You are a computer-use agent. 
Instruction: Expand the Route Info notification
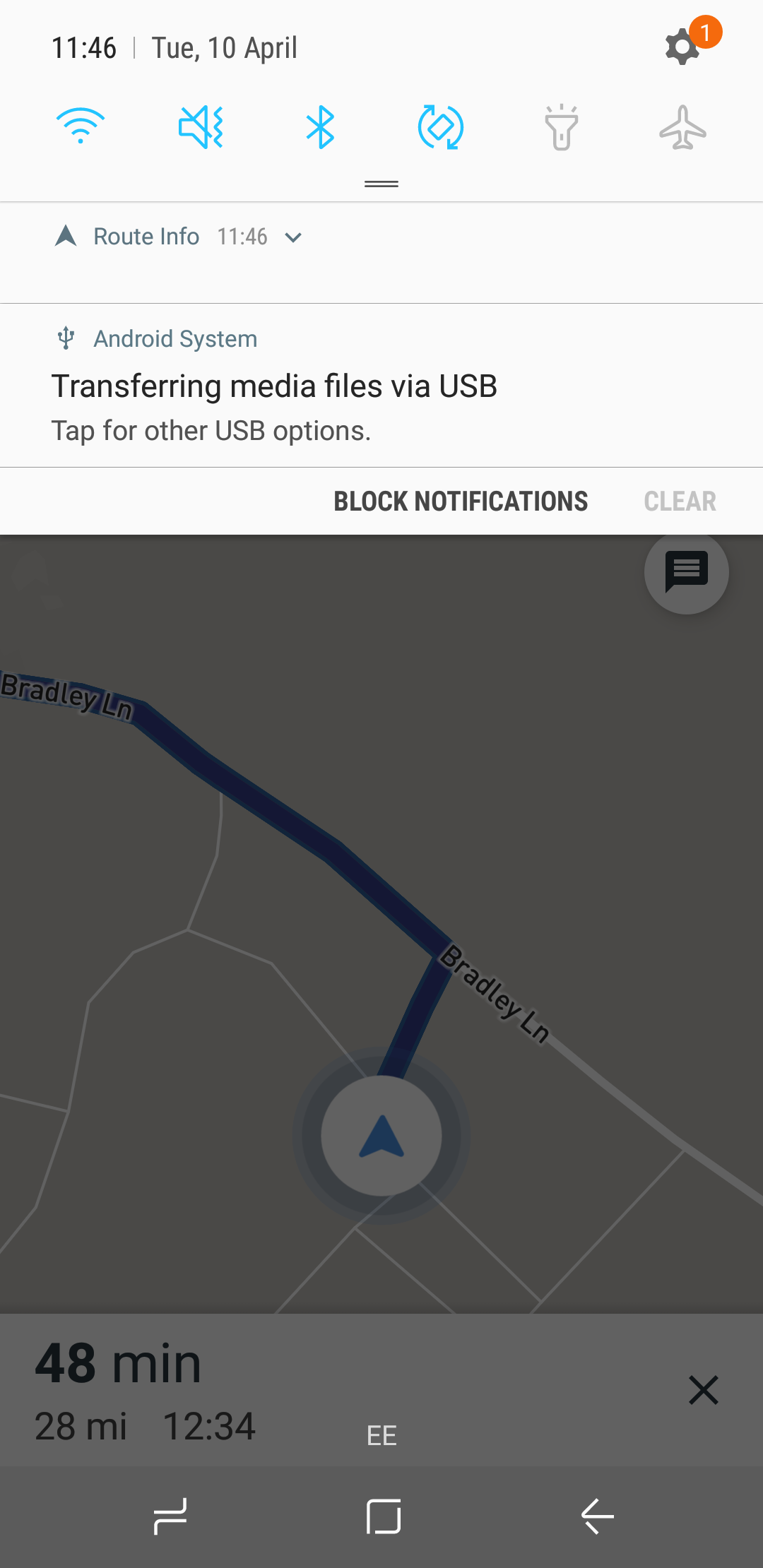coord(294,237)
